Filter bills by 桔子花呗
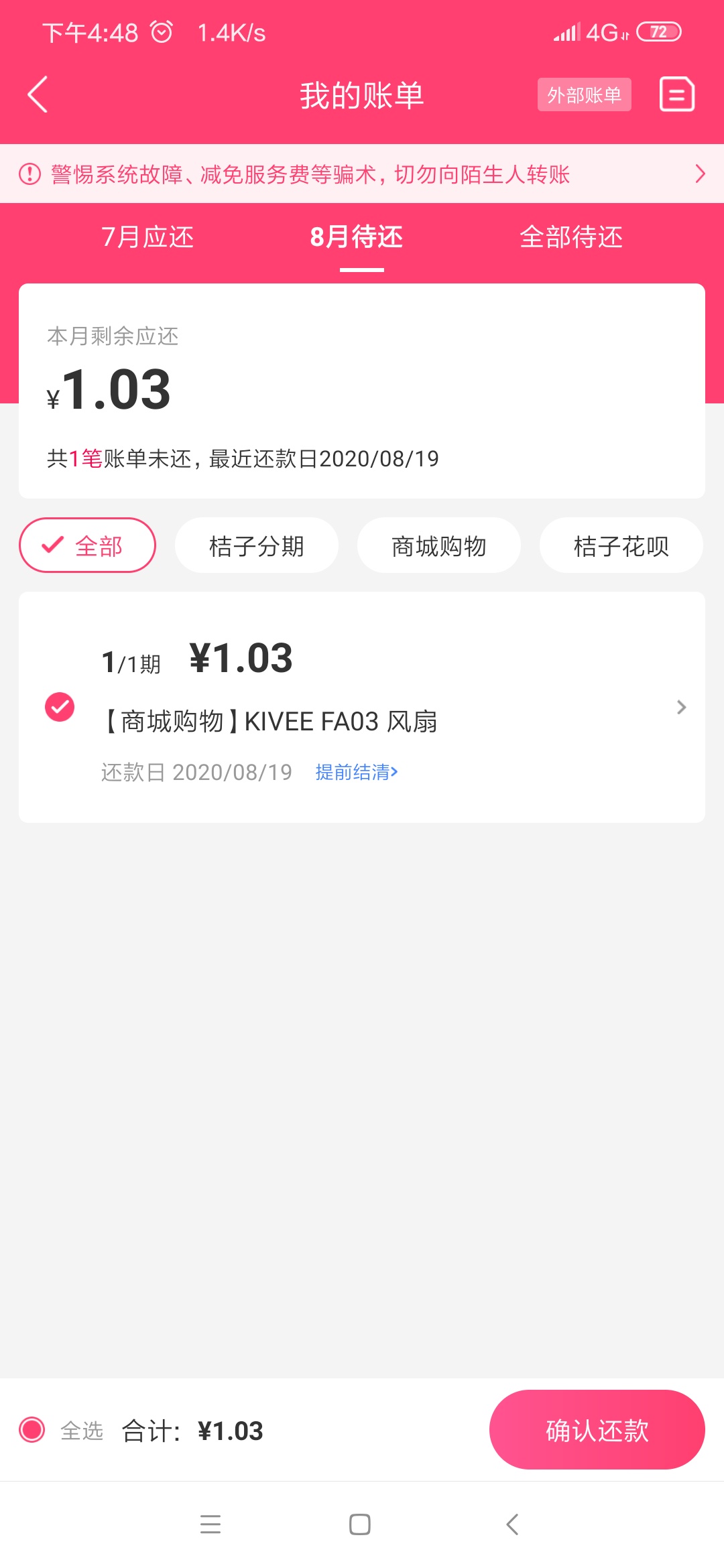The width and height of the screenshot is (724, 1568). point(621,545)
